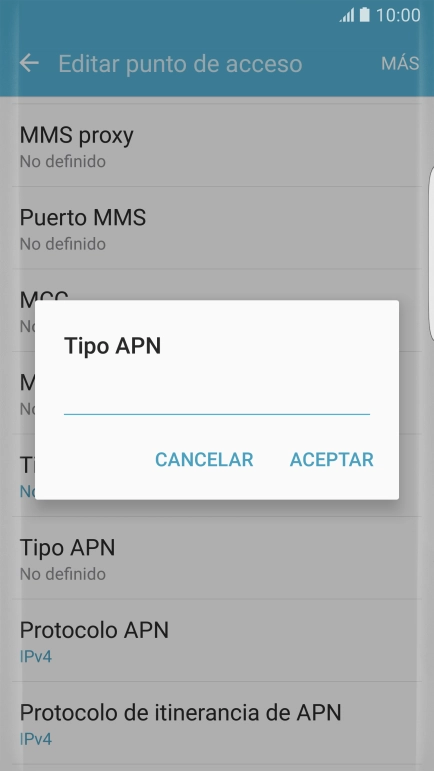Open Protocolo de itinerancia de APN
This screenshot has height=771, width=434.
(x=217, y=723)
